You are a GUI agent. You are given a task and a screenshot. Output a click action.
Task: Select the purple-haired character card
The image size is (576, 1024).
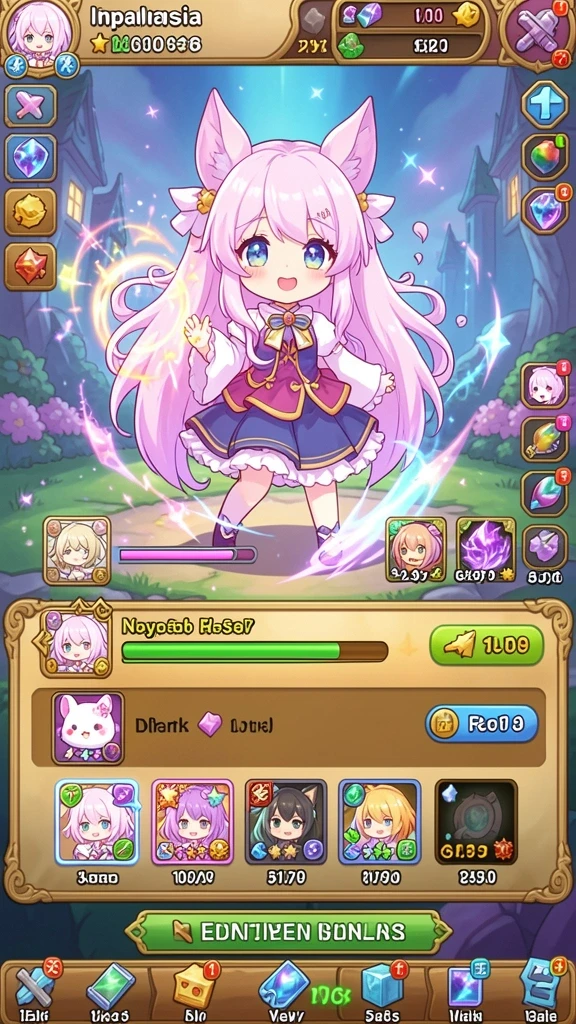[193, 822]
